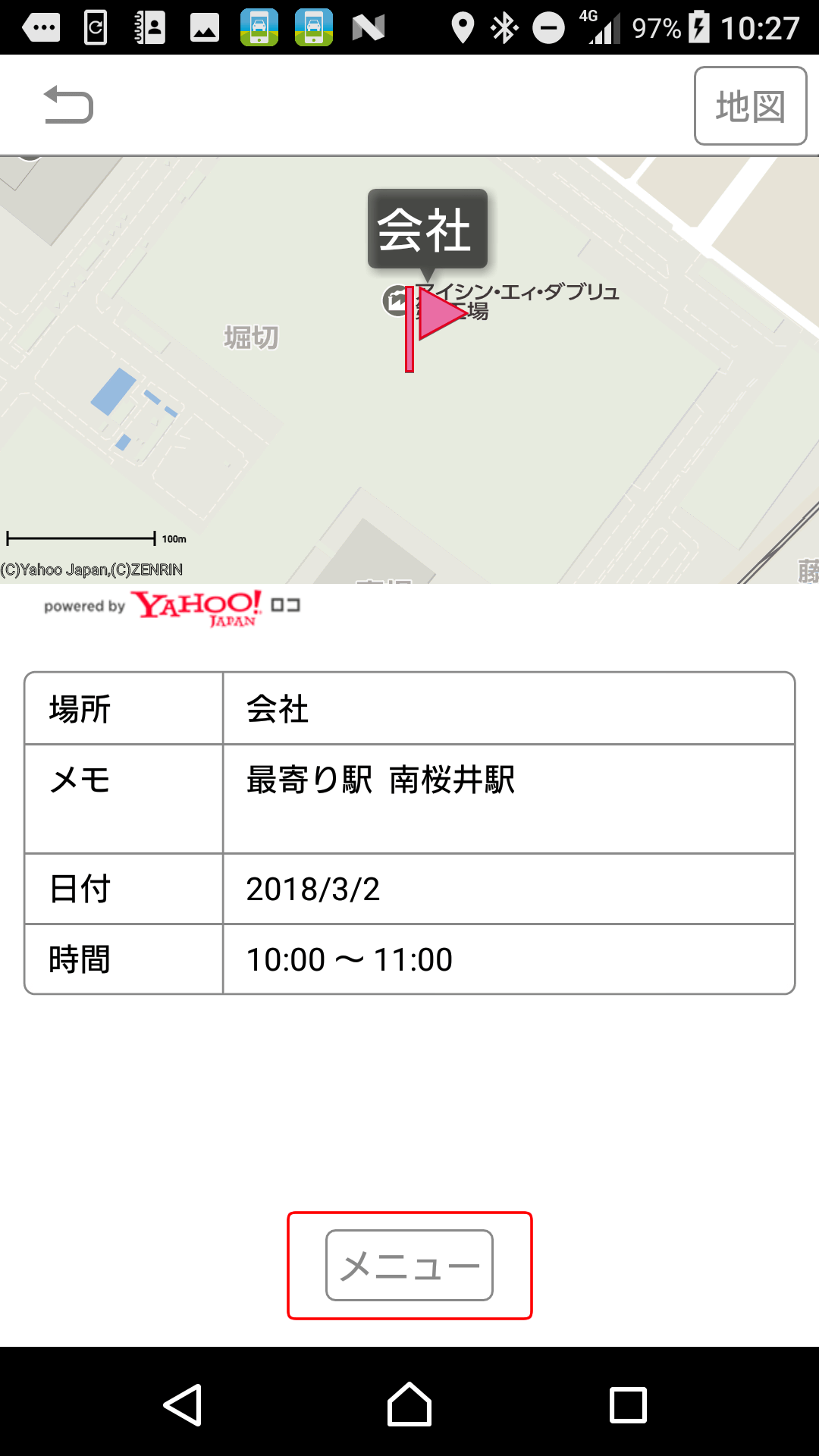Open the 地図 map button
This screenshot has height=1456, width=819.
pos(750,105)
